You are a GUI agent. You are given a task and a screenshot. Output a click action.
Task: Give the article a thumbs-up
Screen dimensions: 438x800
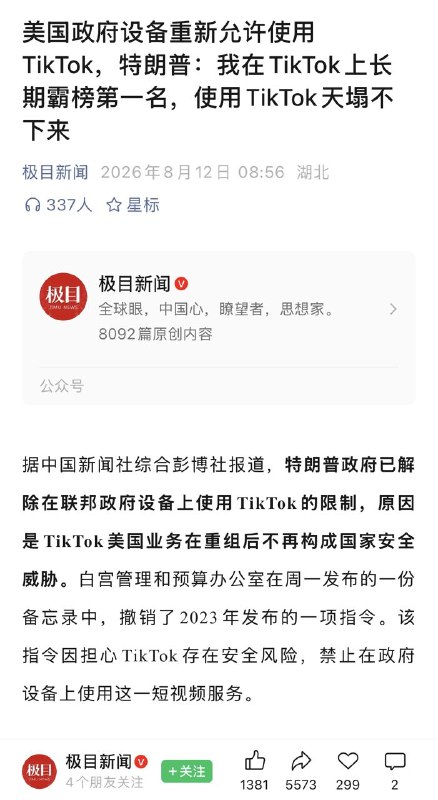pyautogui.click(x=254, y=769)
